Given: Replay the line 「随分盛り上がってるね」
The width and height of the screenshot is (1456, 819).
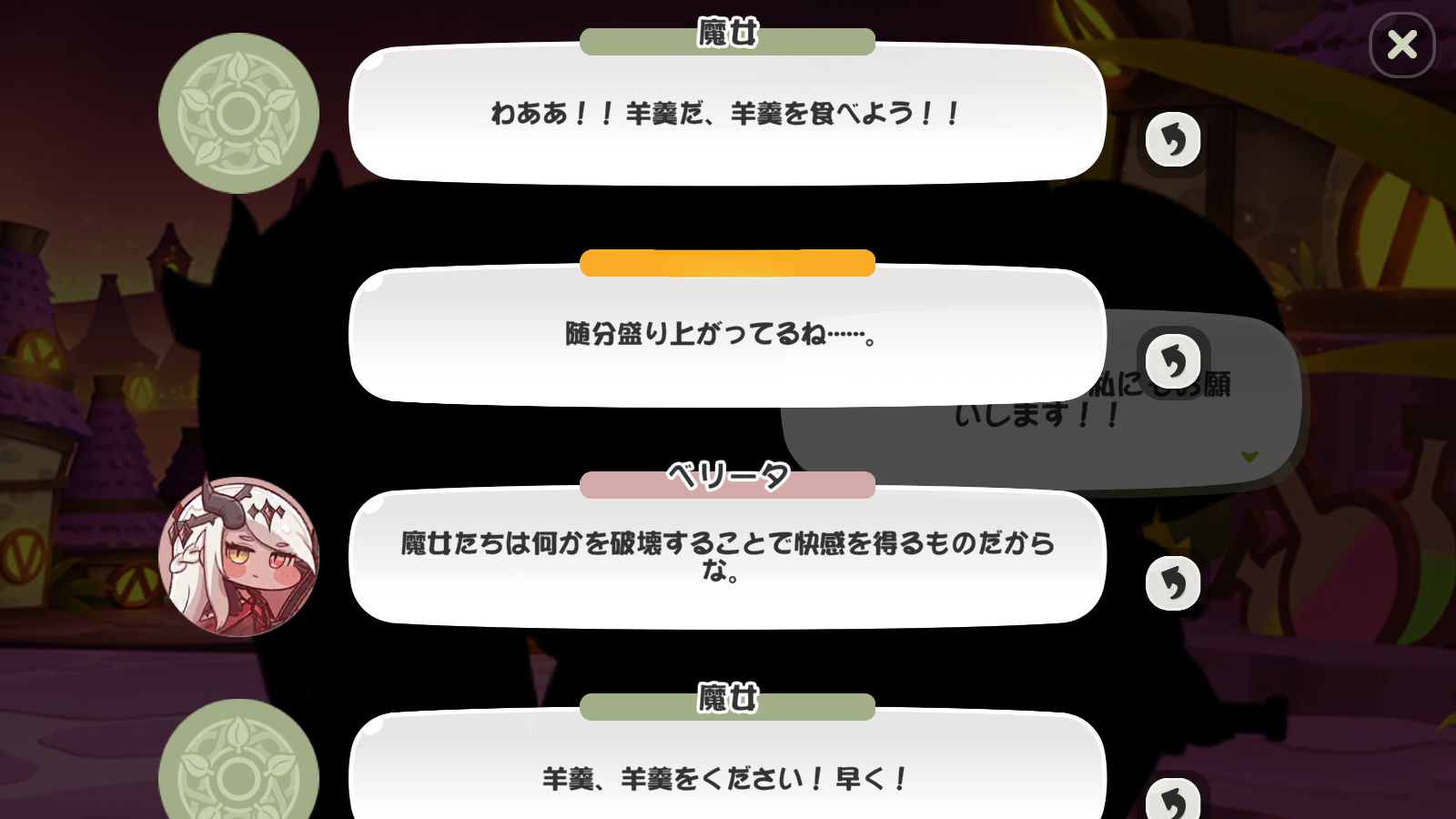Looking at the screenshot, I should tap(1173, 361).
